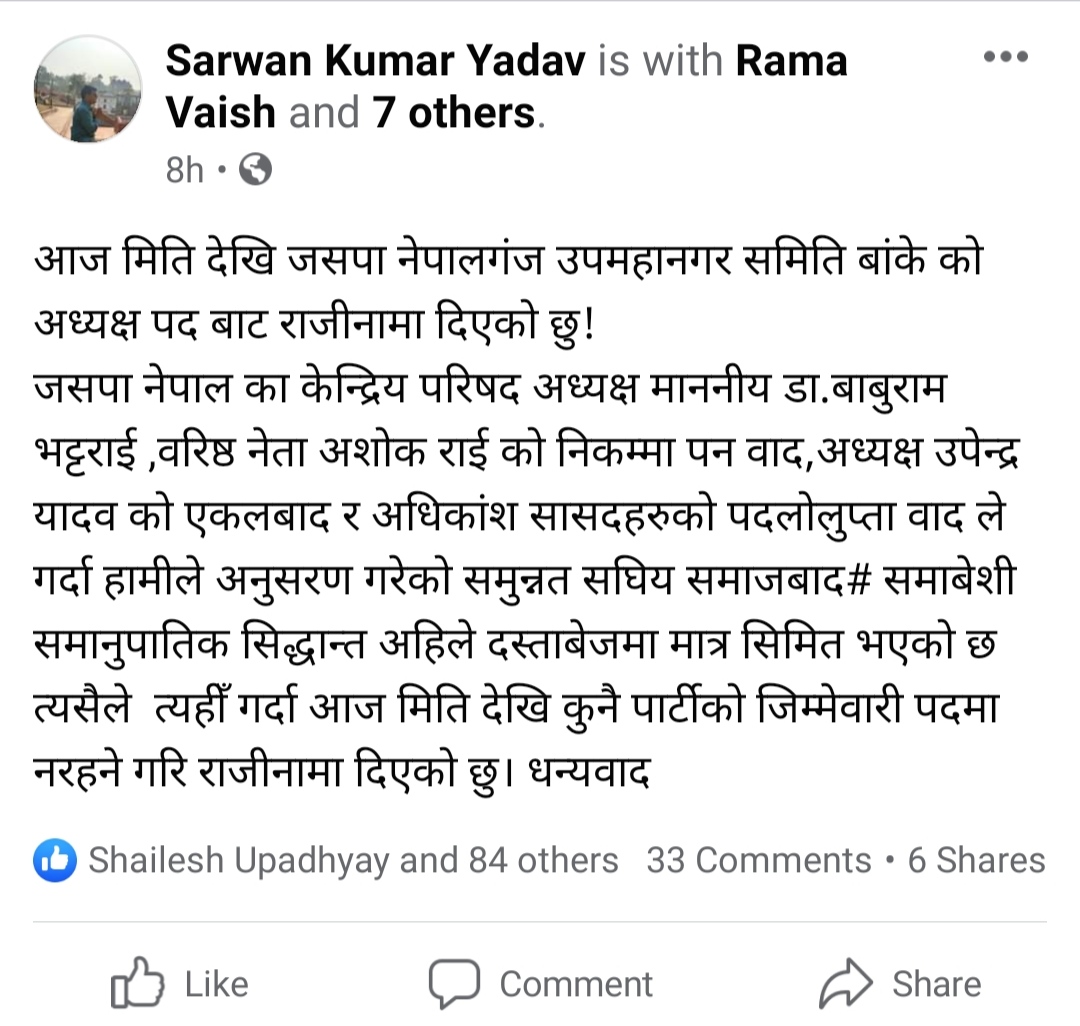The image size is (1080, 1026).
Task: Open Sarwan Kumar Yadav's profile picture
Action: [x=88, y=89]
